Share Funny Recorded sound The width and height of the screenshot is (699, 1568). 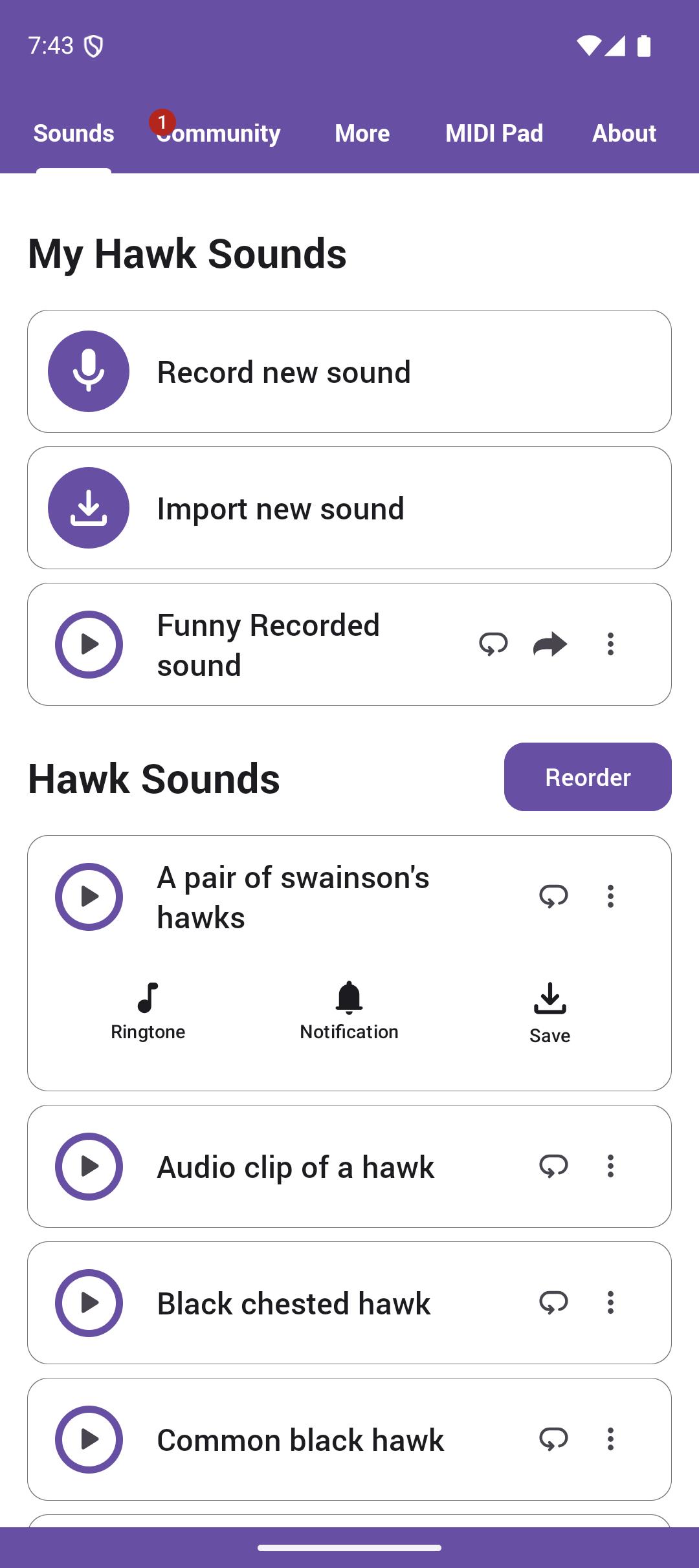[550, 644]
